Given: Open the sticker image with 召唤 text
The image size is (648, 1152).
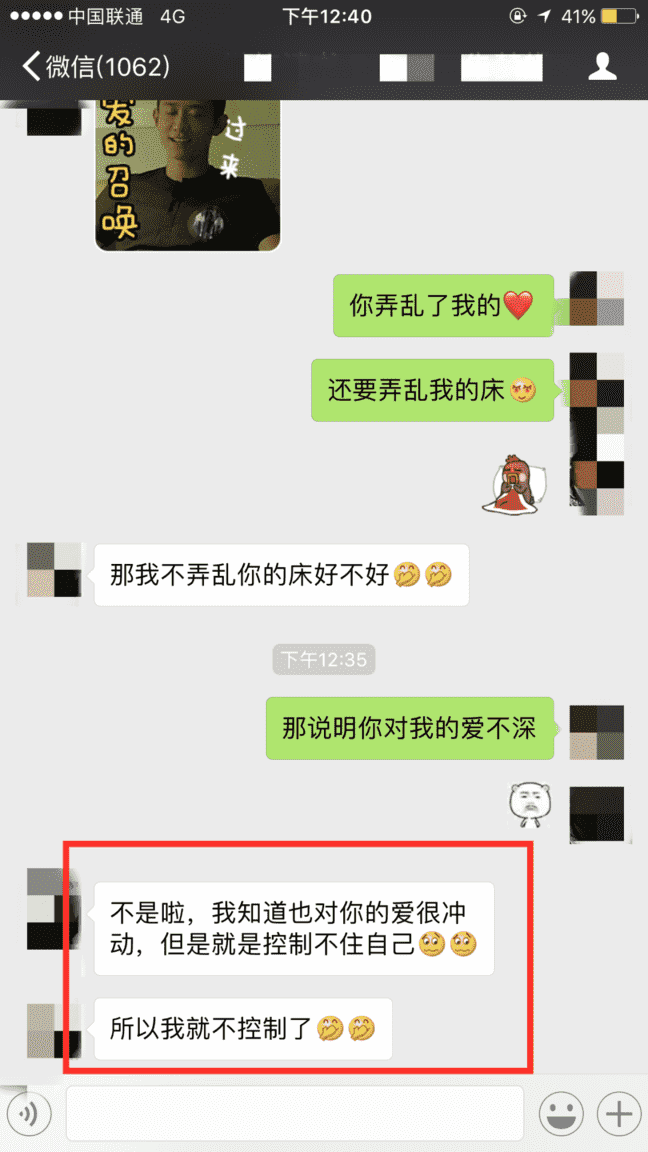Looking at the screenshot, I should 187,173.
